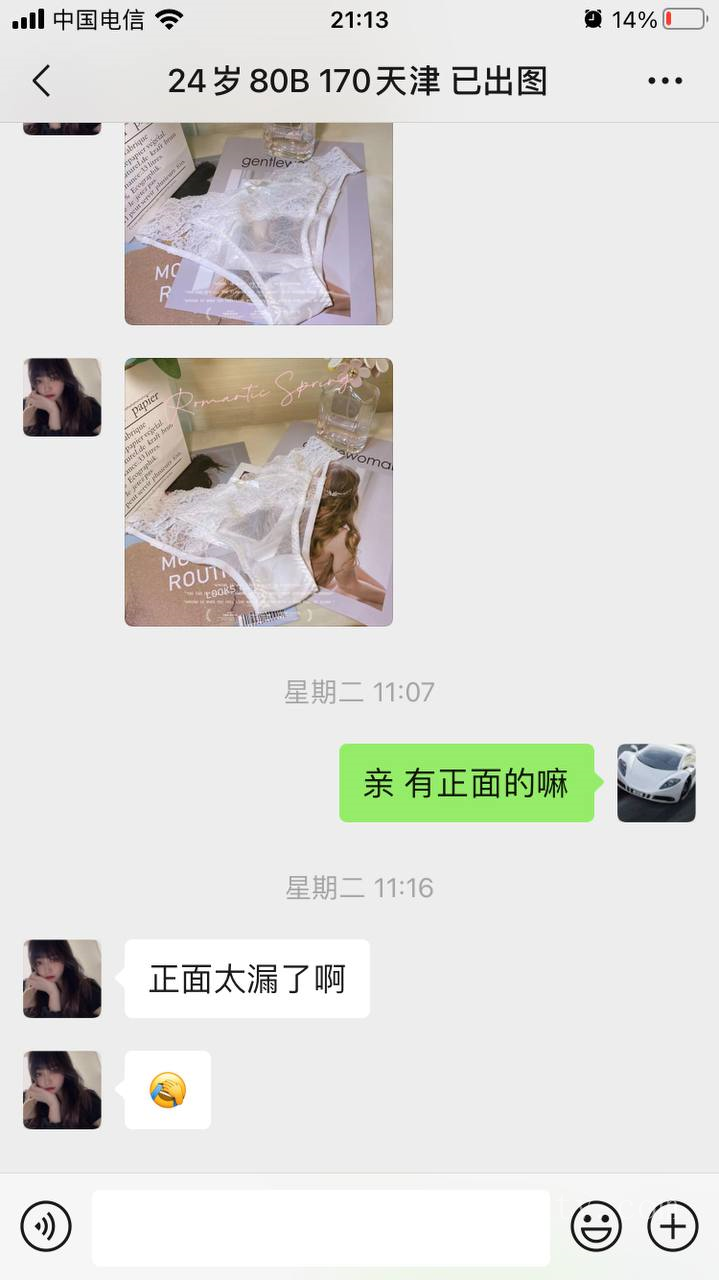
Task: Go back to the chat list
Action: point(41,81)
